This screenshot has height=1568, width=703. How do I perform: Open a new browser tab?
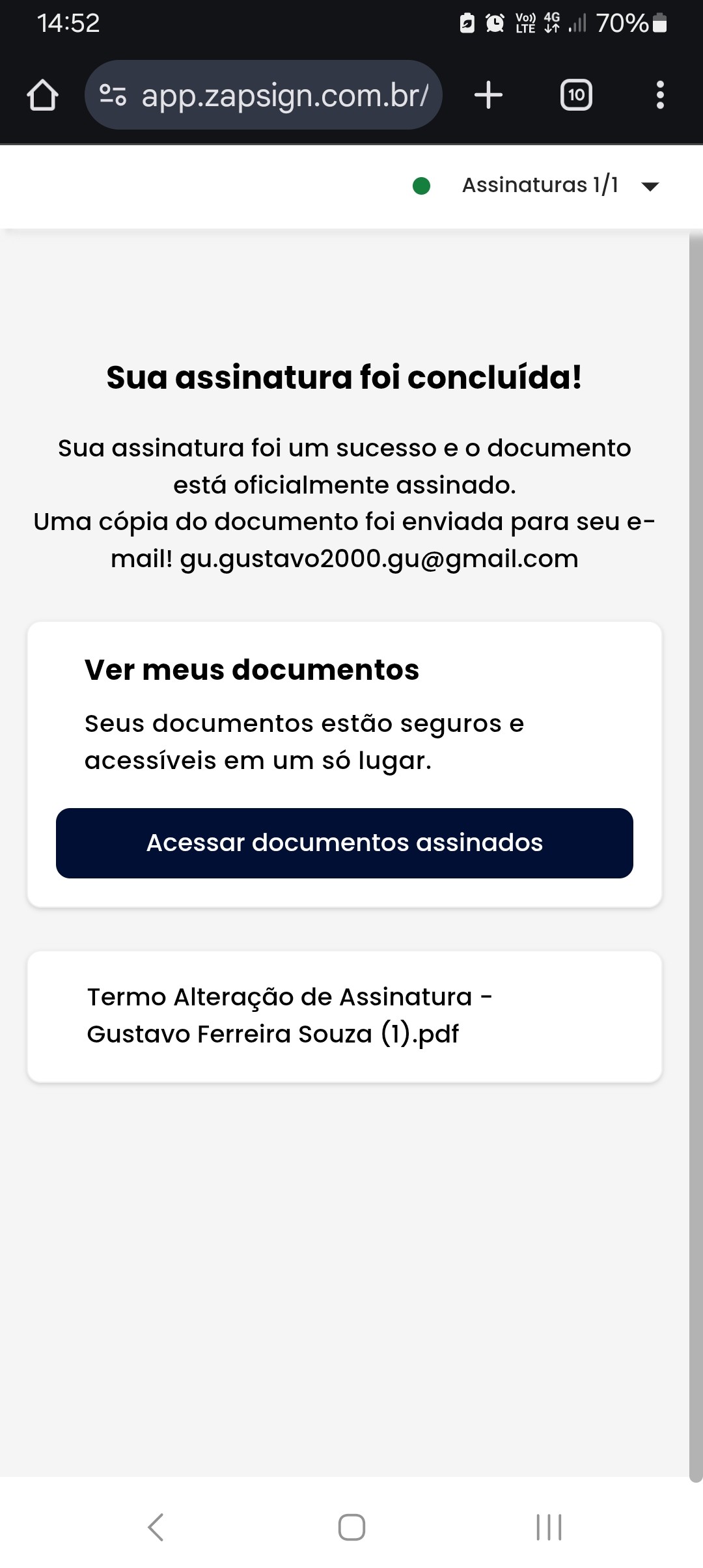(488, 95)
